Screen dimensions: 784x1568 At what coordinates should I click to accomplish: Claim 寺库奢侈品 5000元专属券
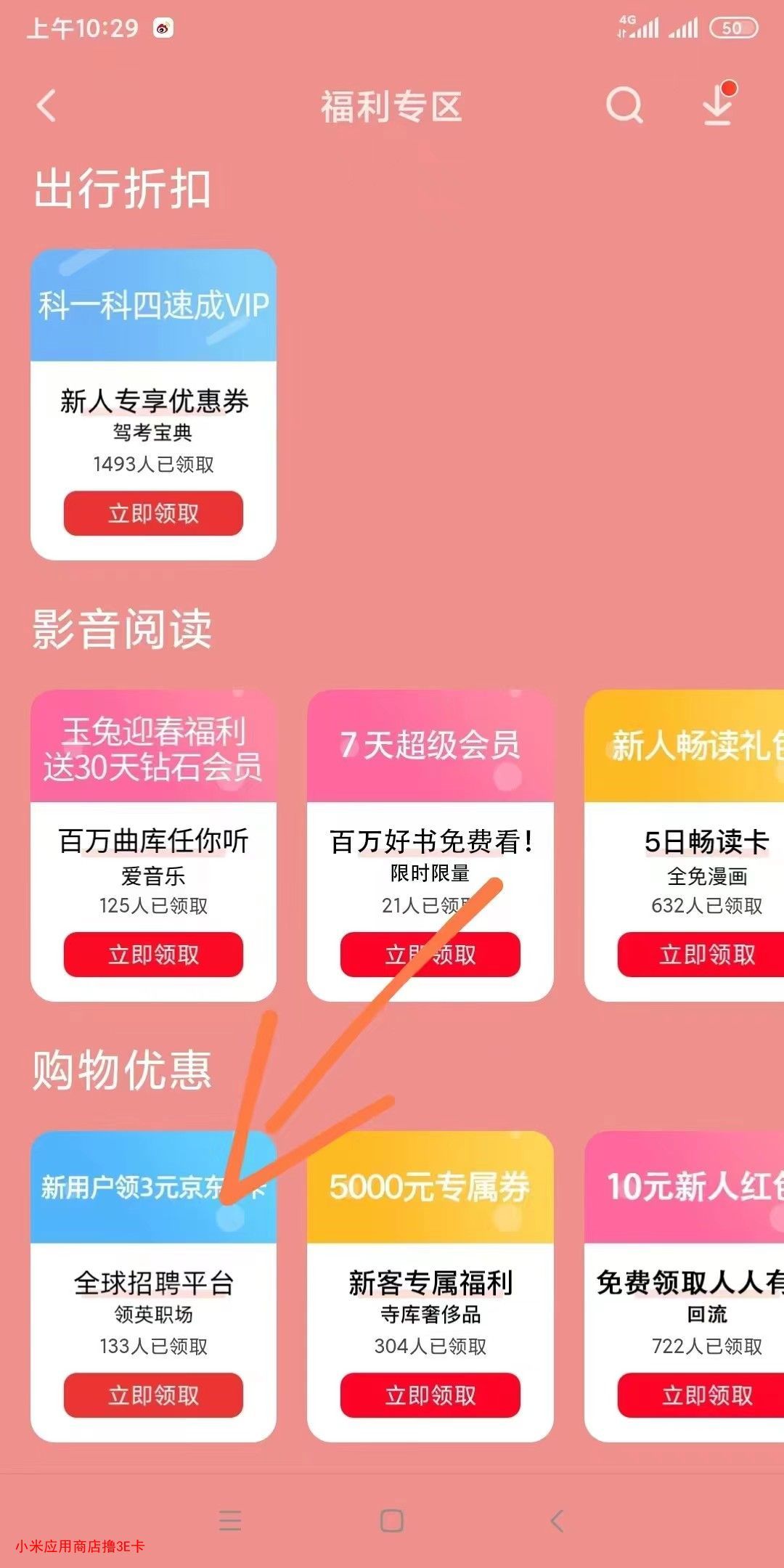[x=430, y=1395]
